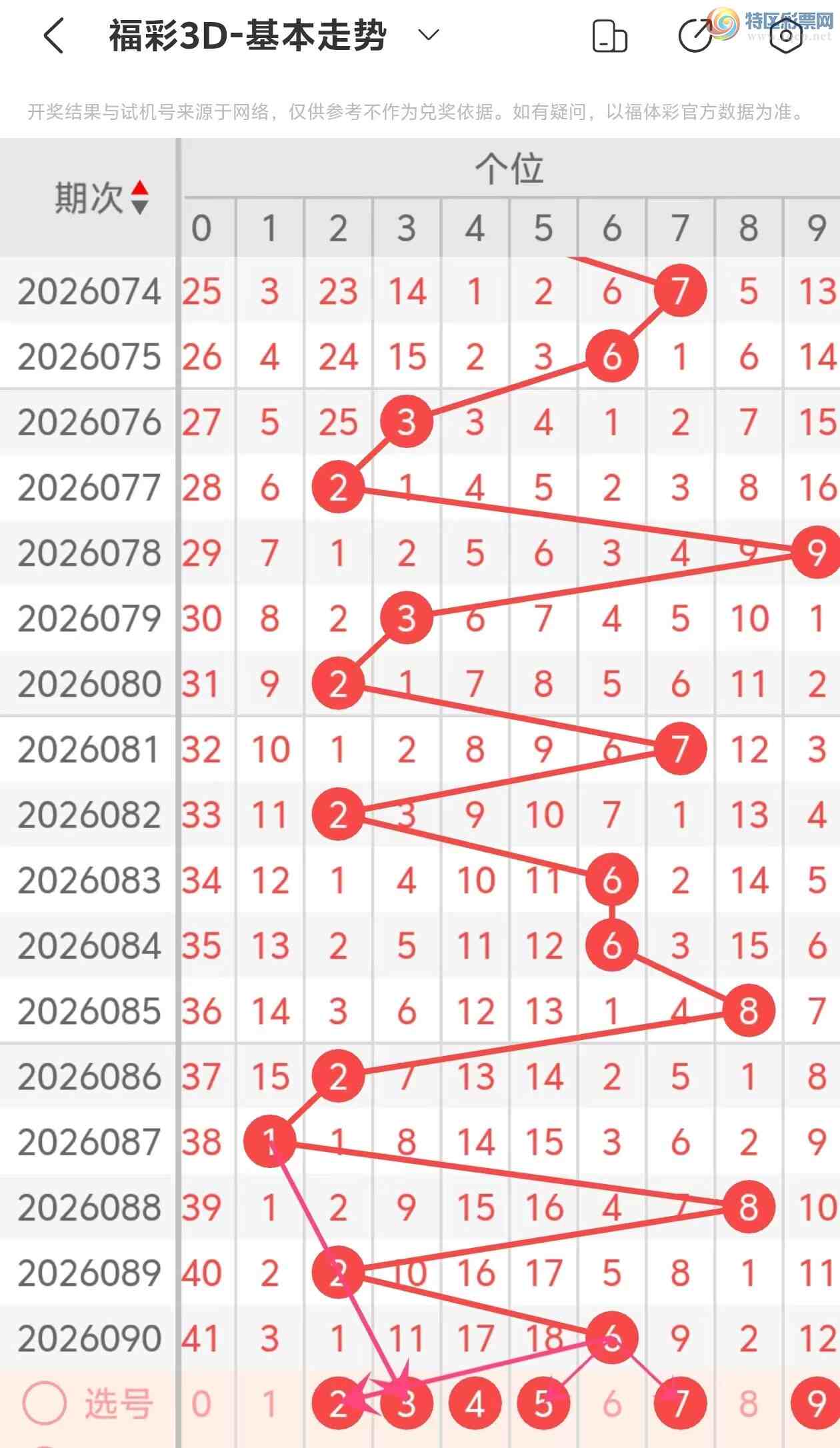Deselect number 5 in the 选号 row

[x=543, y=1405]
